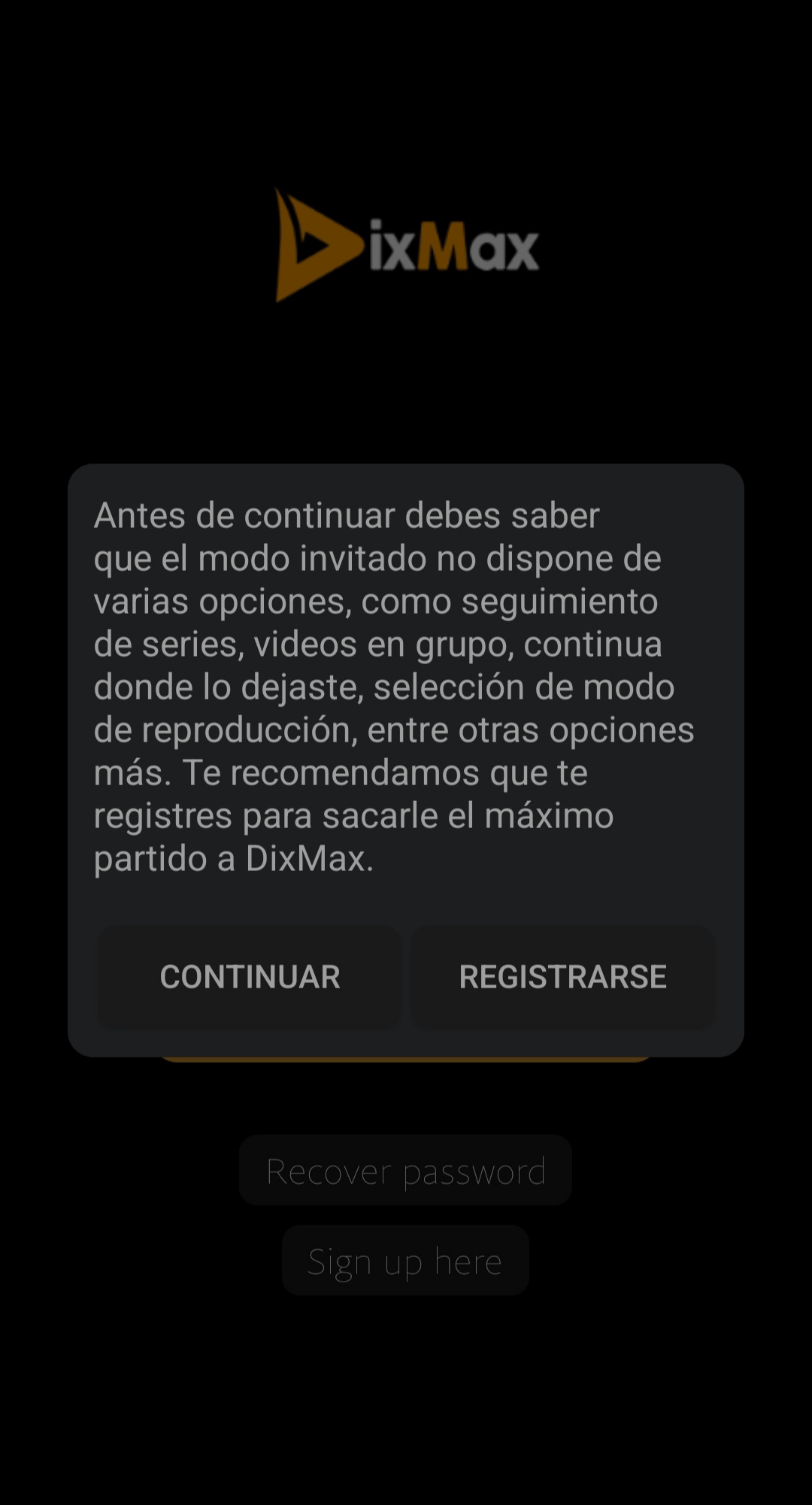This screenshot has width=812, height=1505.
Task: Choose REGISTRARSE in the dialog
Action: click(x=562, y=976)
